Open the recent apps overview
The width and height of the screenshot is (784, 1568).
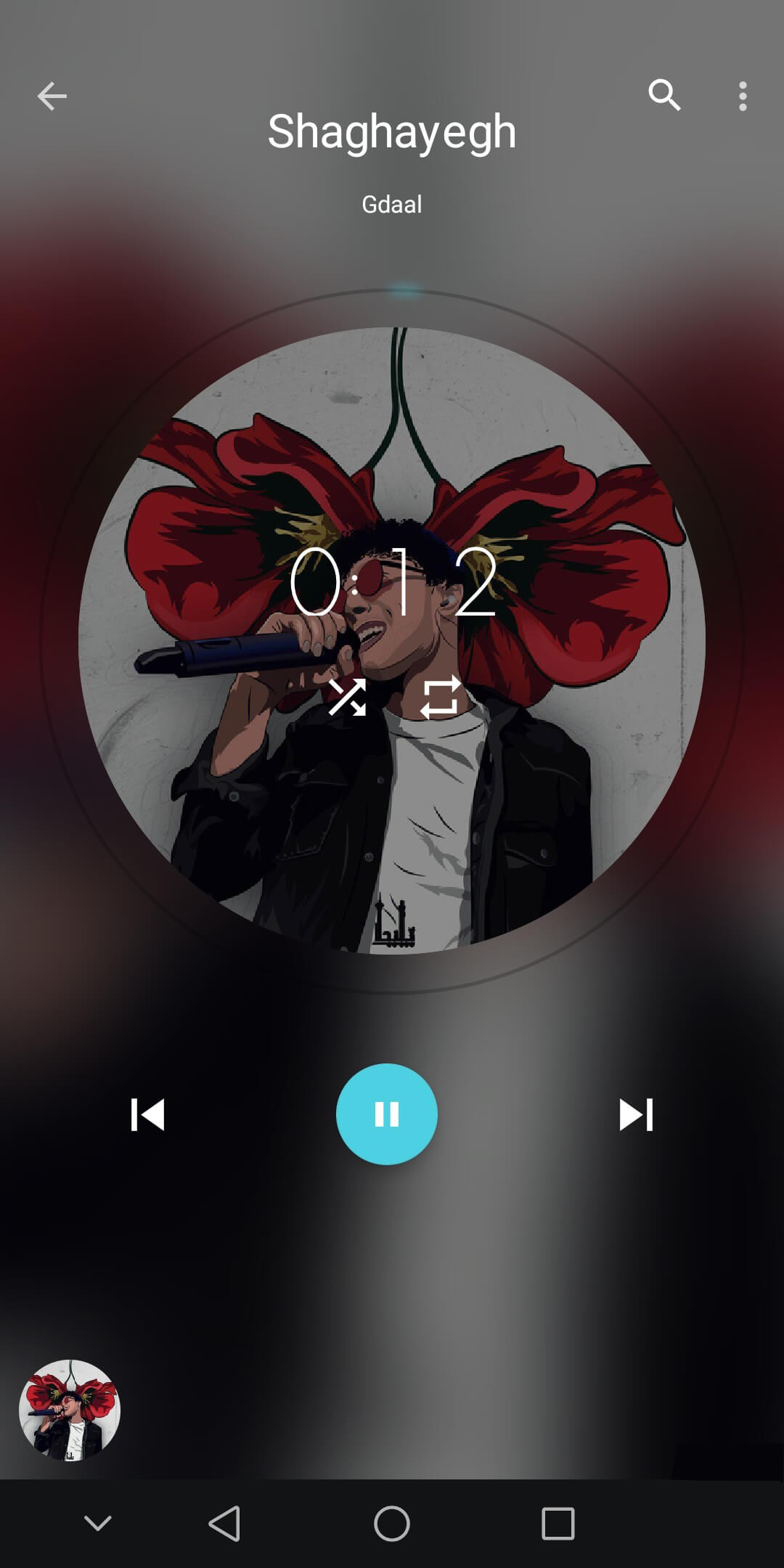coord(558,1523)
